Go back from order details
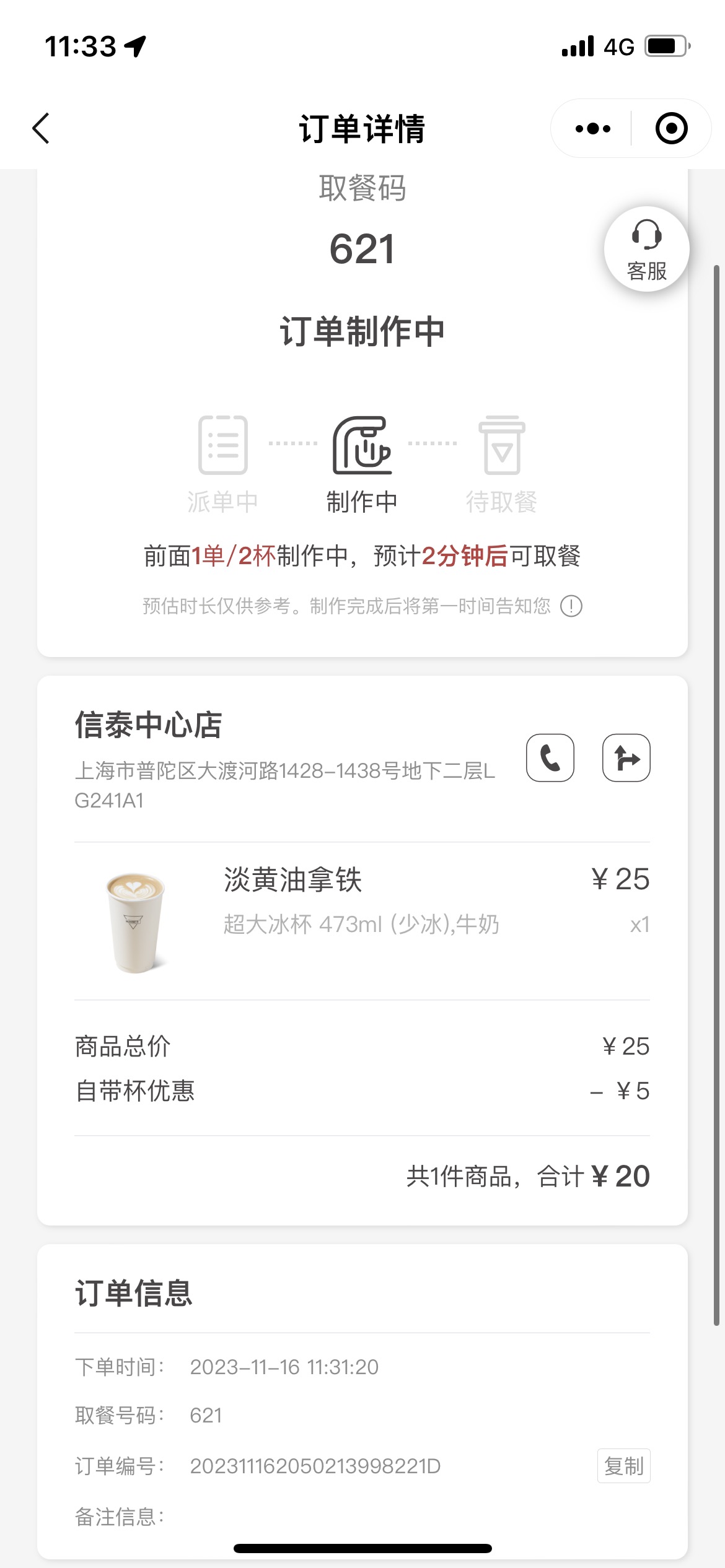The width and height of the screenshot is (725, 1568). point(41,129)
